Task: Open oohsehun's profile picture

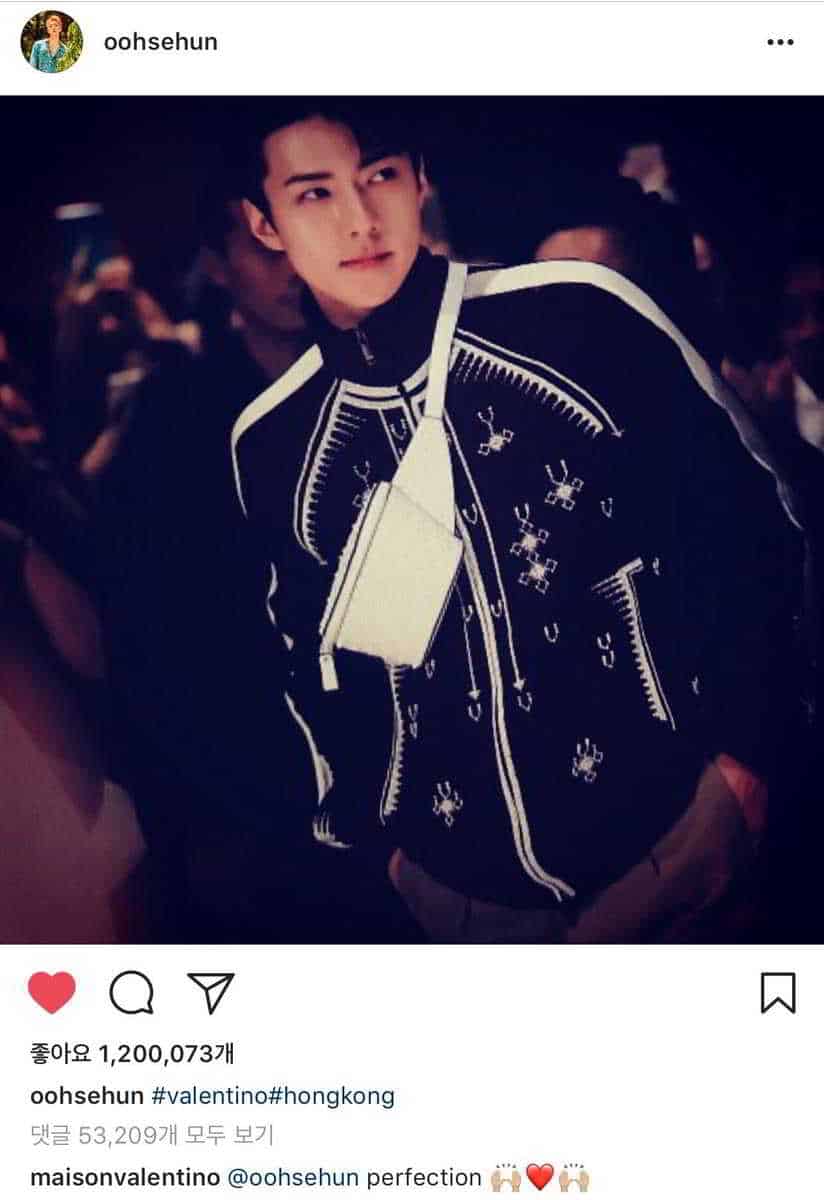Action: tap(52, 42)
